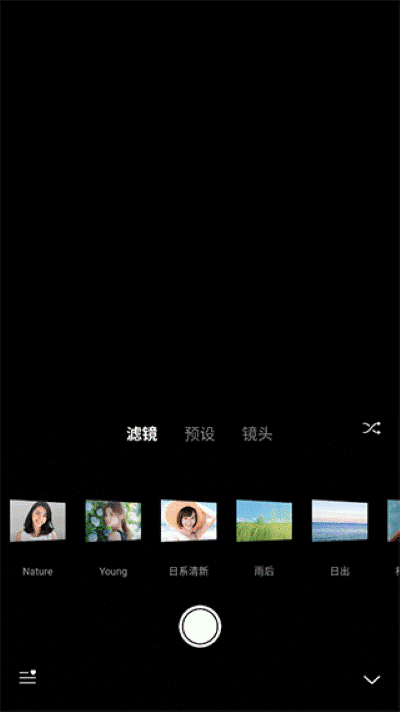Open the favorite filters list icon
Screen dimensions: 400x712
click(28, 677)
